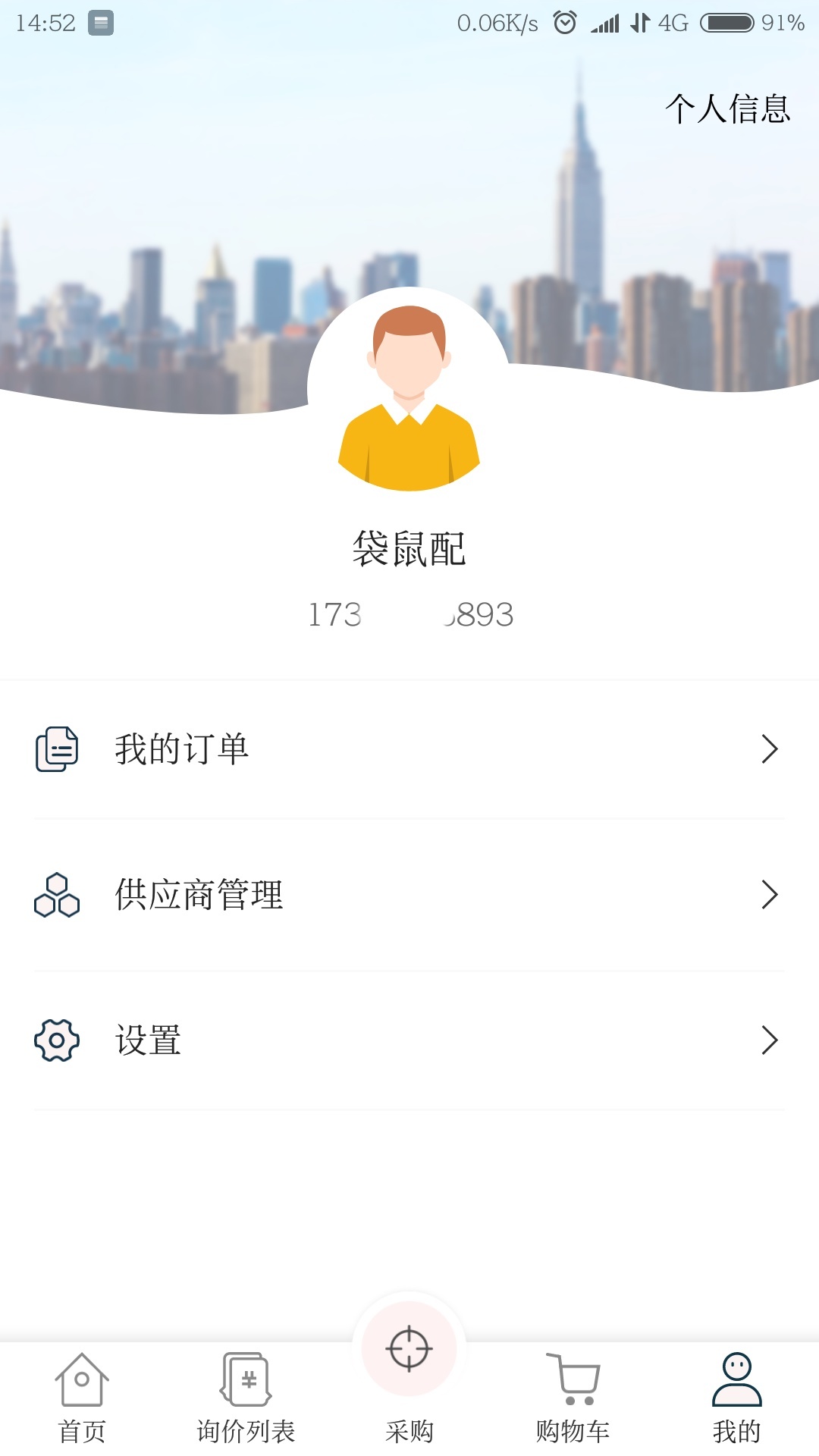The image size is (819, 1456).
Task: Tap the 供应商管理 hexagon cluster icon
Action: (57, 896)
